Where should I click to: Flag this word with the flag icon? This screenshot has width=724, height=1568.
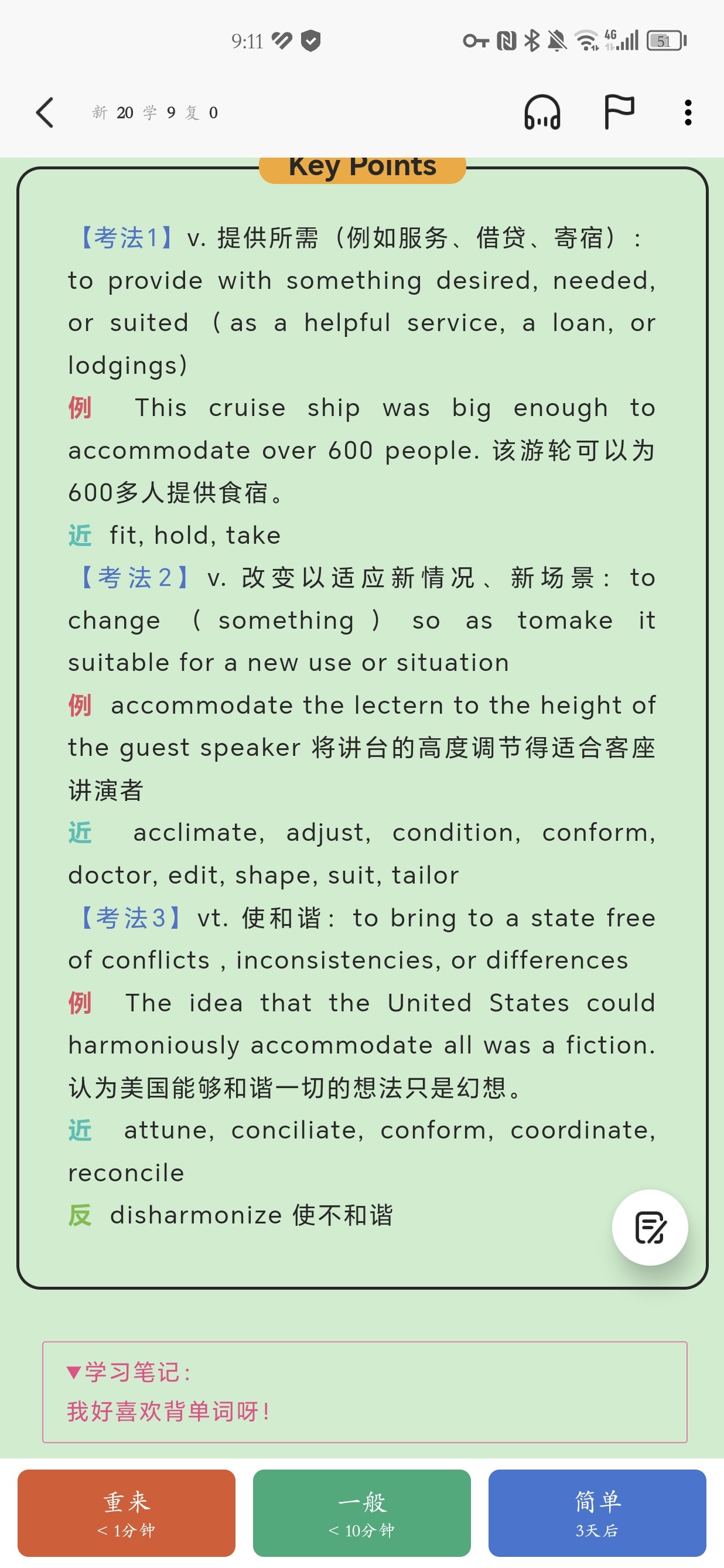619,113
